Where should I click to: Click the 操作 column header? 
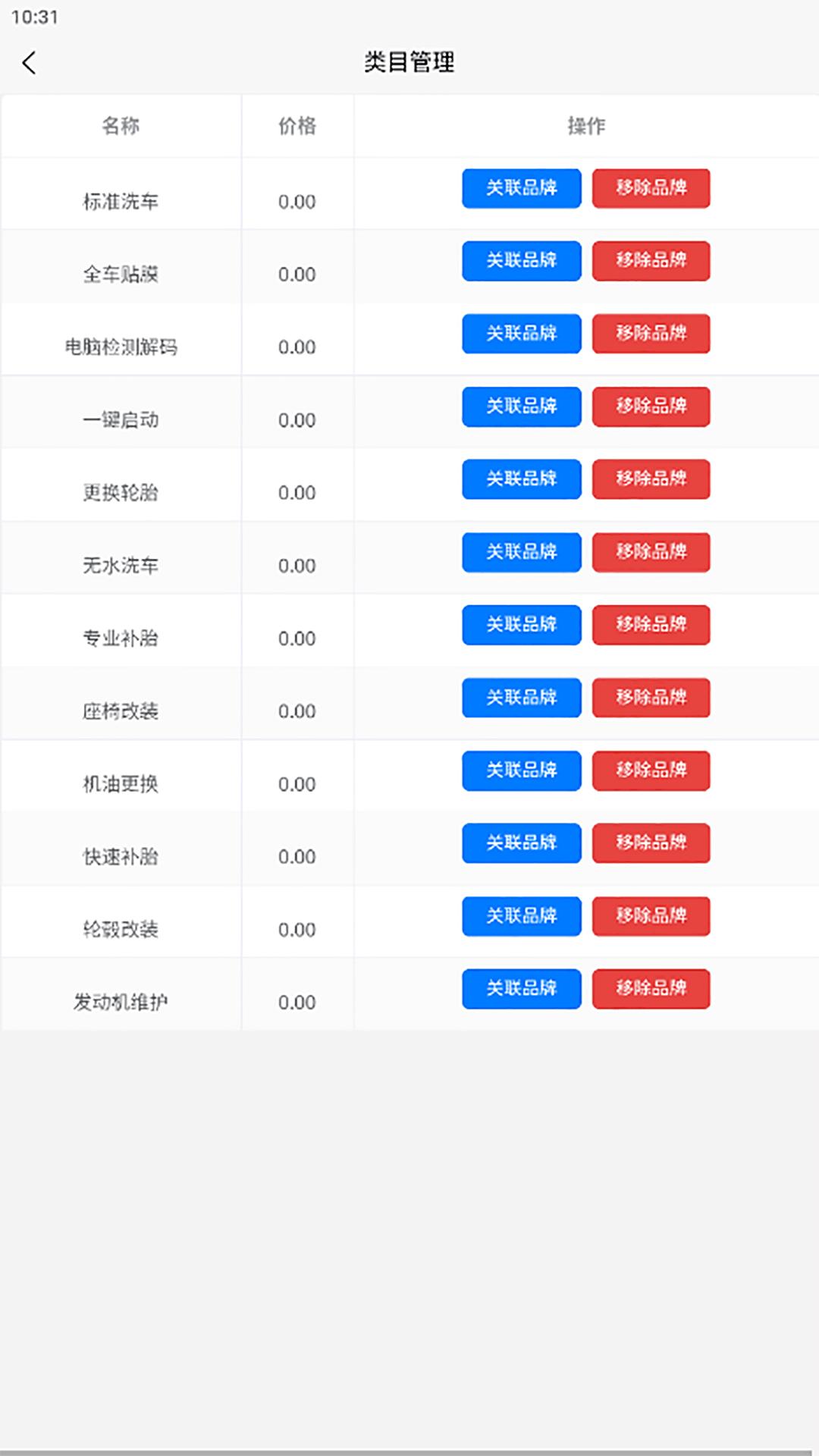585,127
